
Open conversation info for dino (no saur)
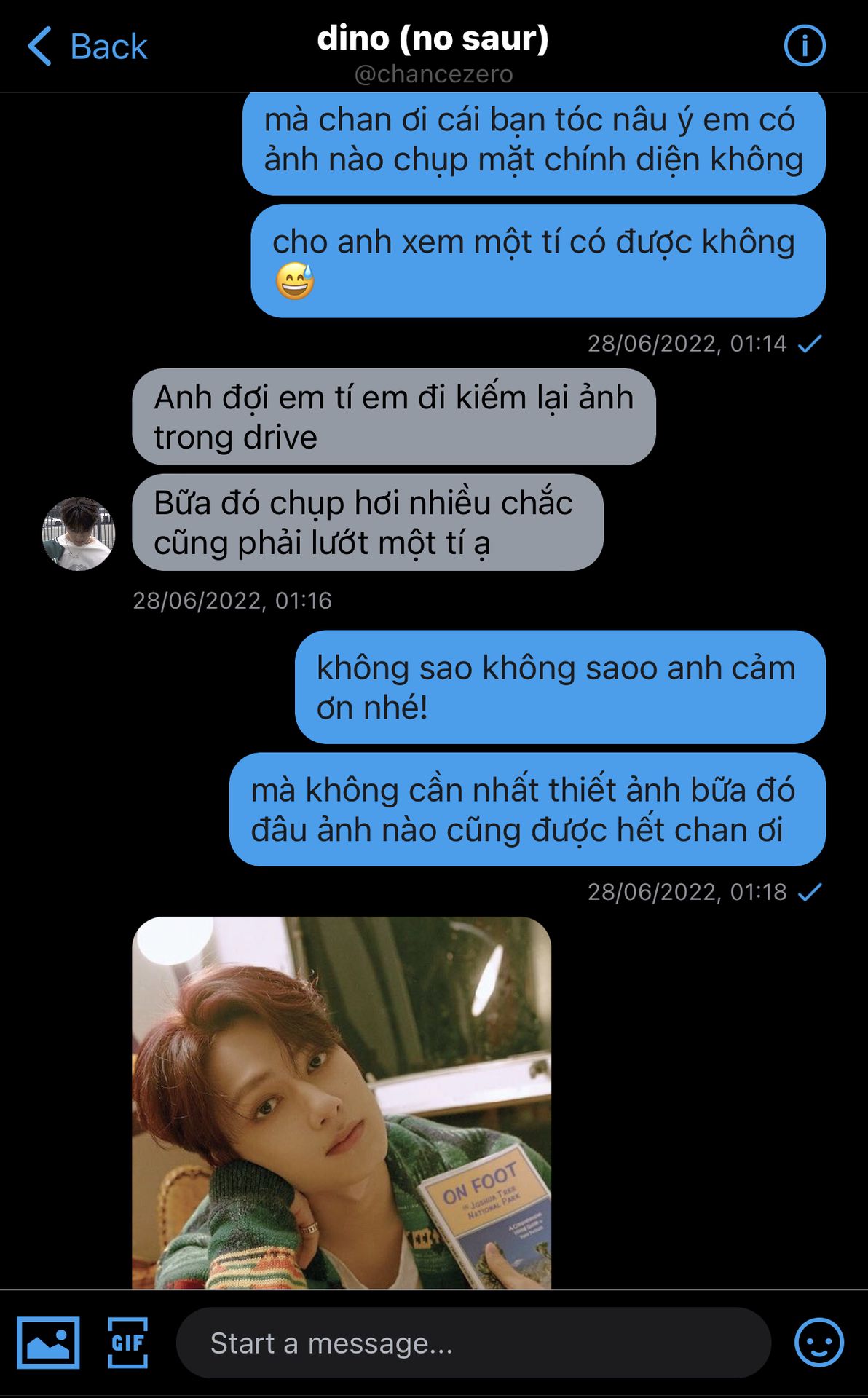click(x=805, y=46)
